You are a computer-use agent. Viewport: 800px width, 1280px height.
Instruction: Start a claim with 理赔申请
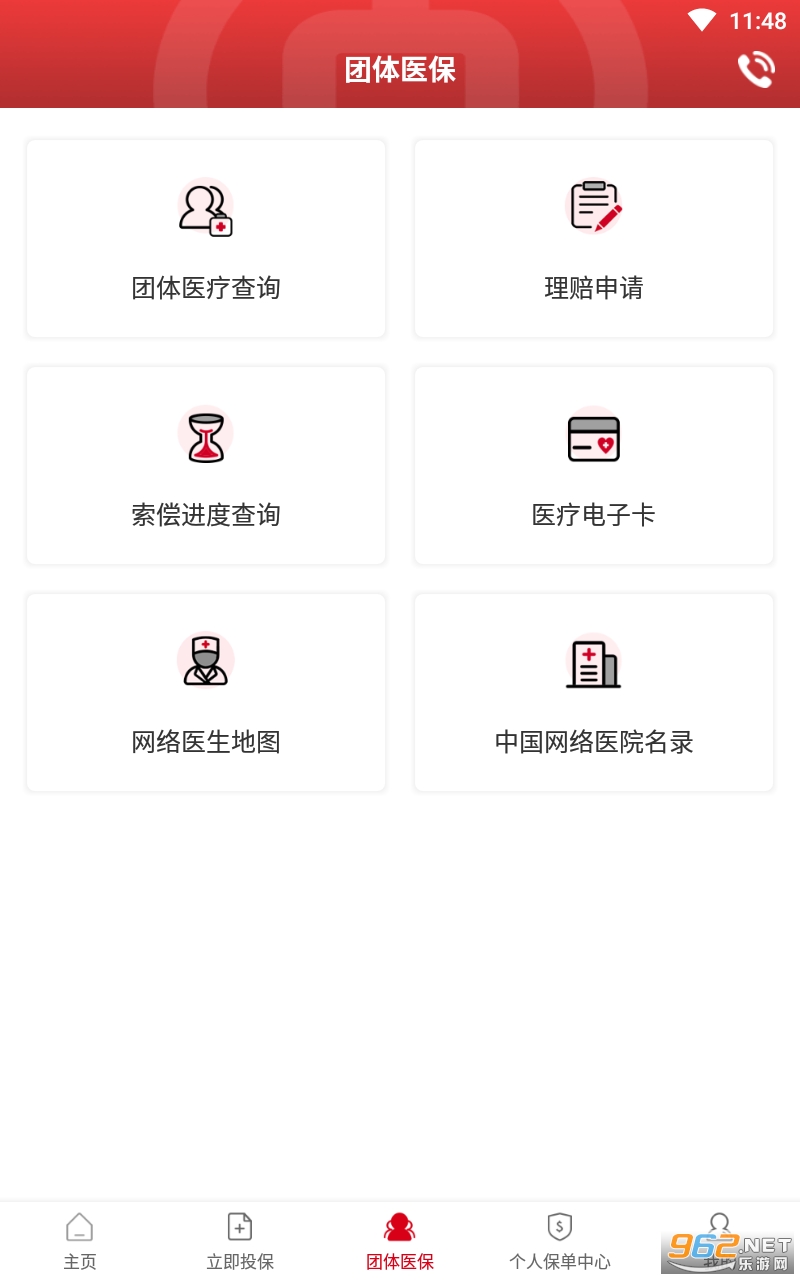[594, 239]
